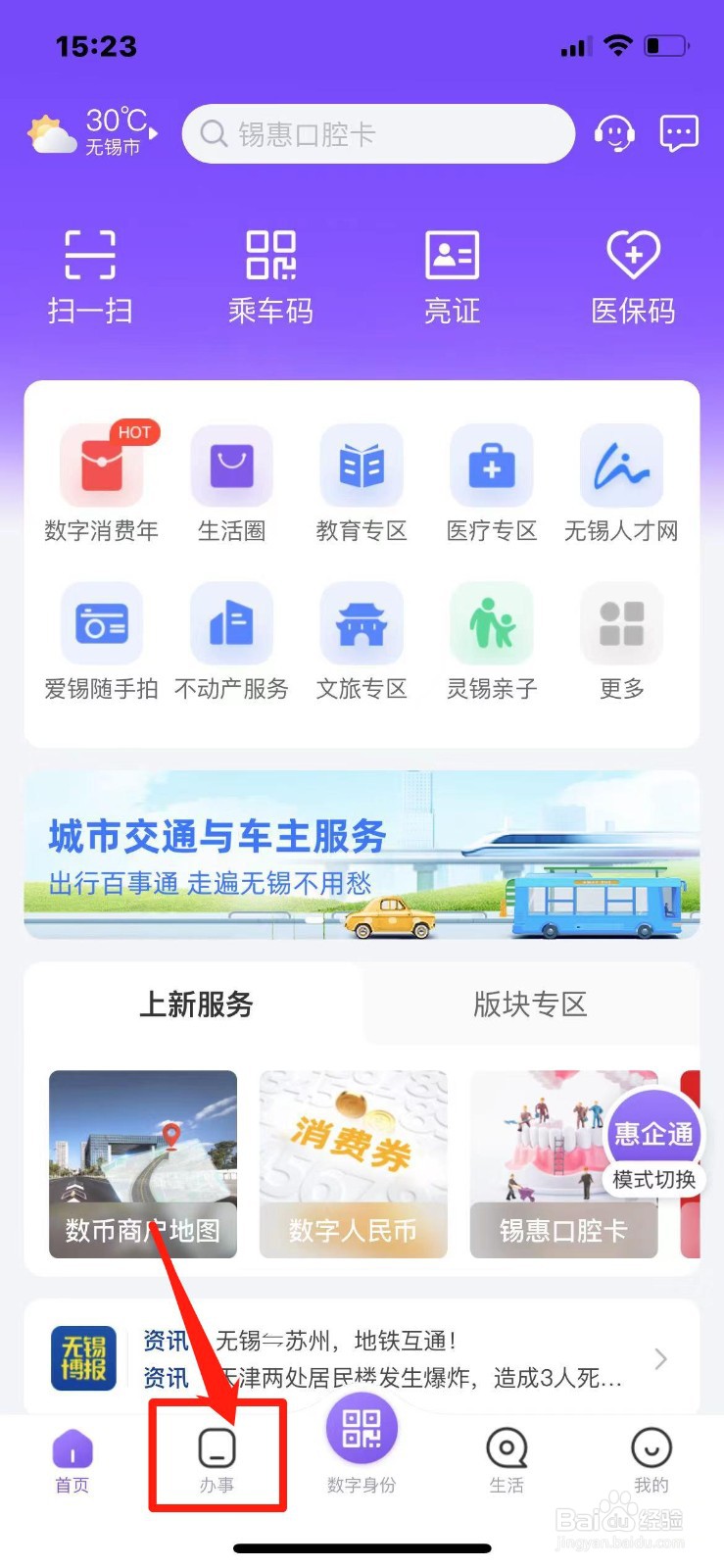
Task: Open the 城市交通与车主服务 banner
Action: point(362,855)
